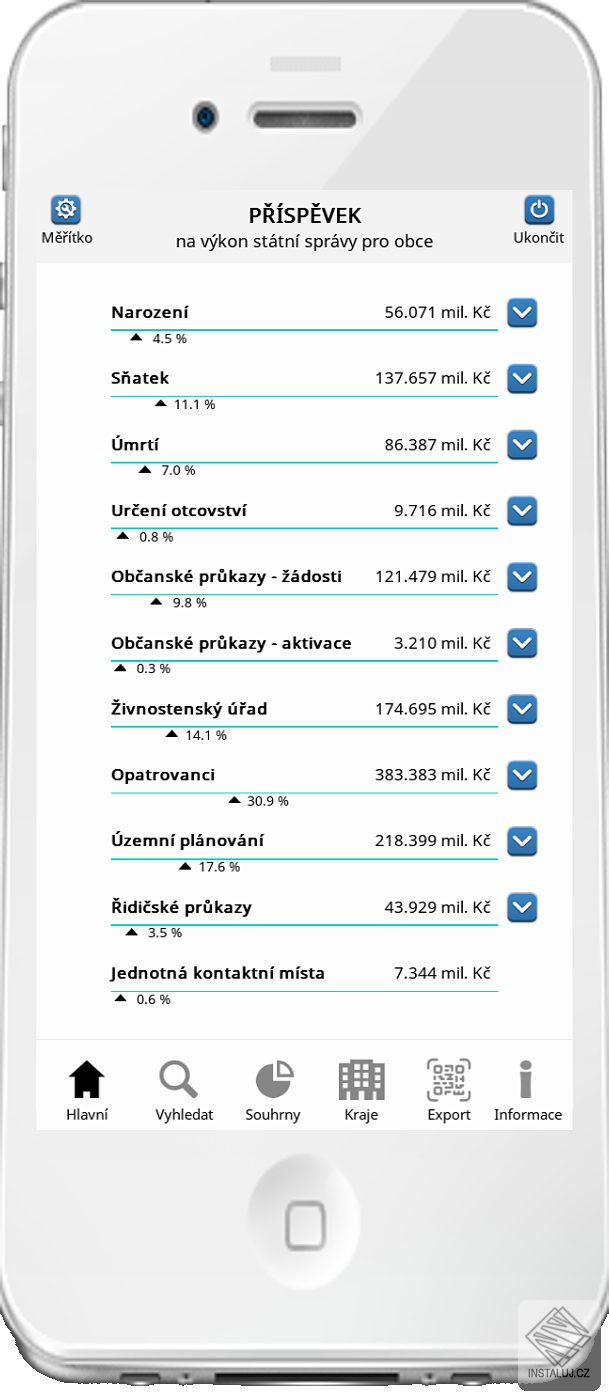Expand the Úmrtí row

click(522, 445)
